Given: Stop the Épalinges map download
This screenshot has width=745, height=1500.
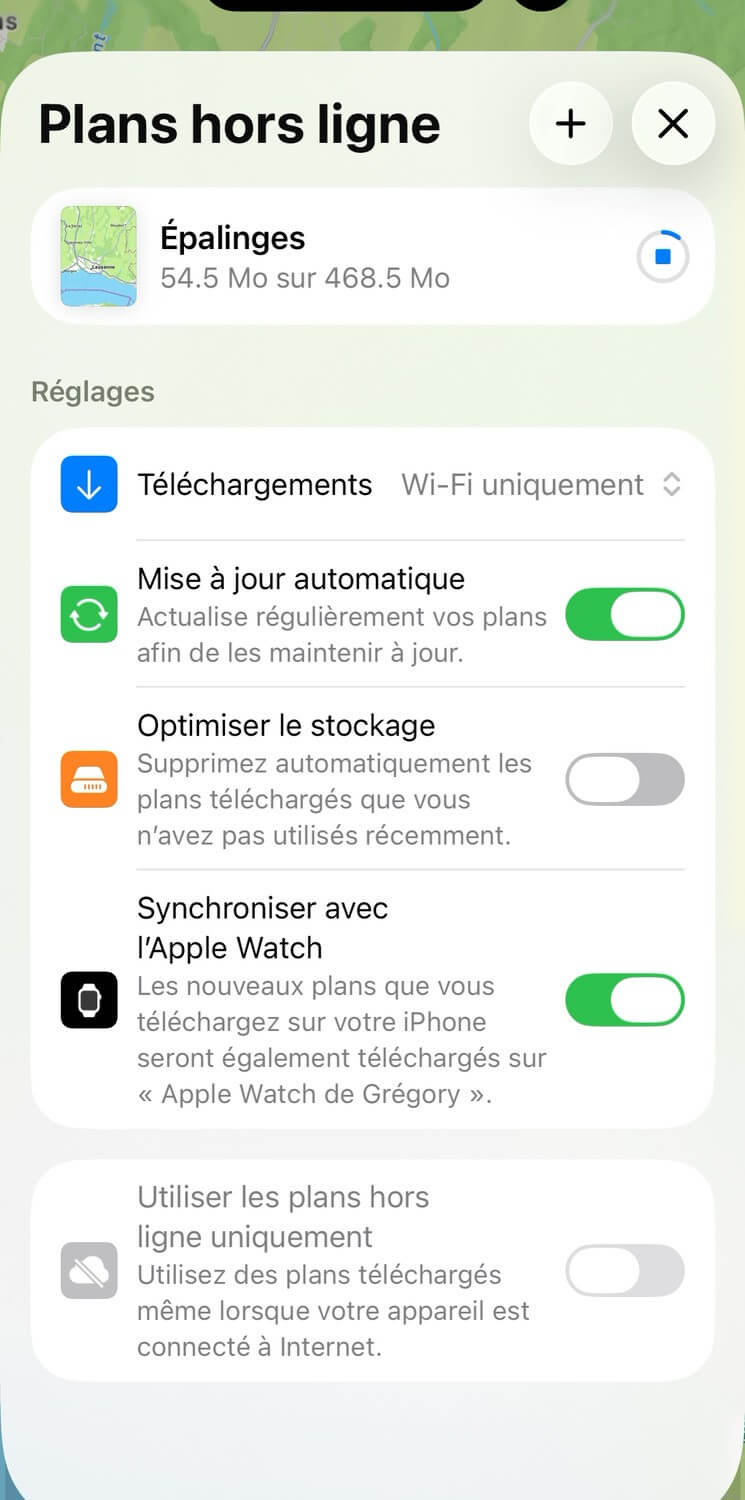Looking at the screenshot, I should tap(662, 257).
